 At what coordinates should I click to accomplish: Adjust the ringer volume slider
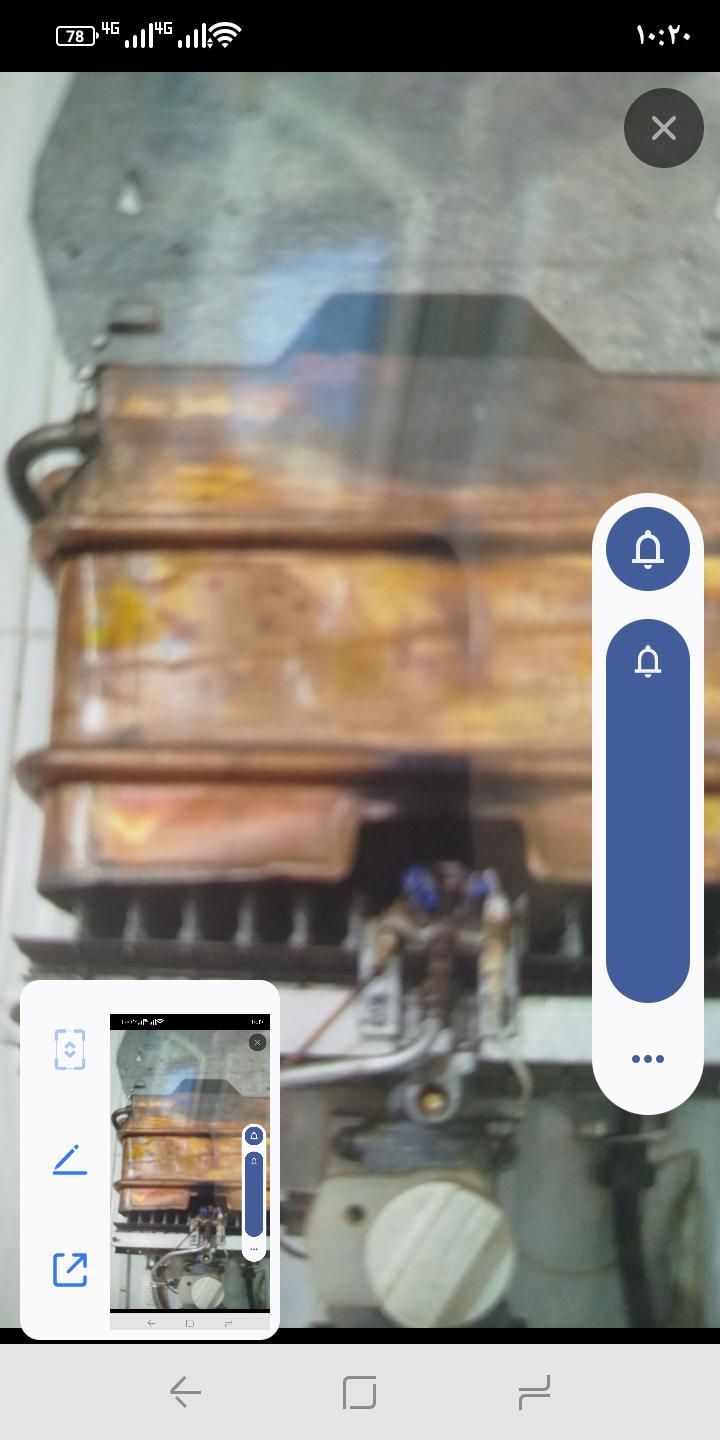[x=648, y=810]
